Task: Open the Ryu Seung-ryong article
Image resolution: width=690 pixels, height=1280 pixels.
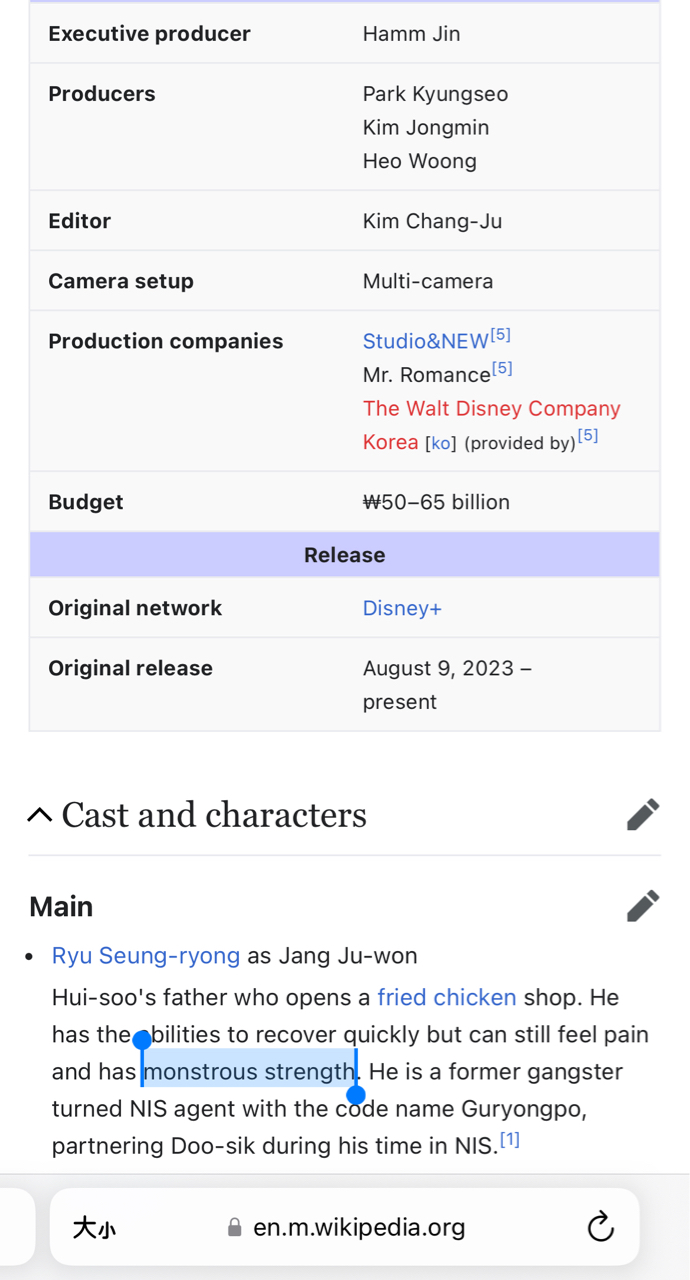Action: point(146,956)
